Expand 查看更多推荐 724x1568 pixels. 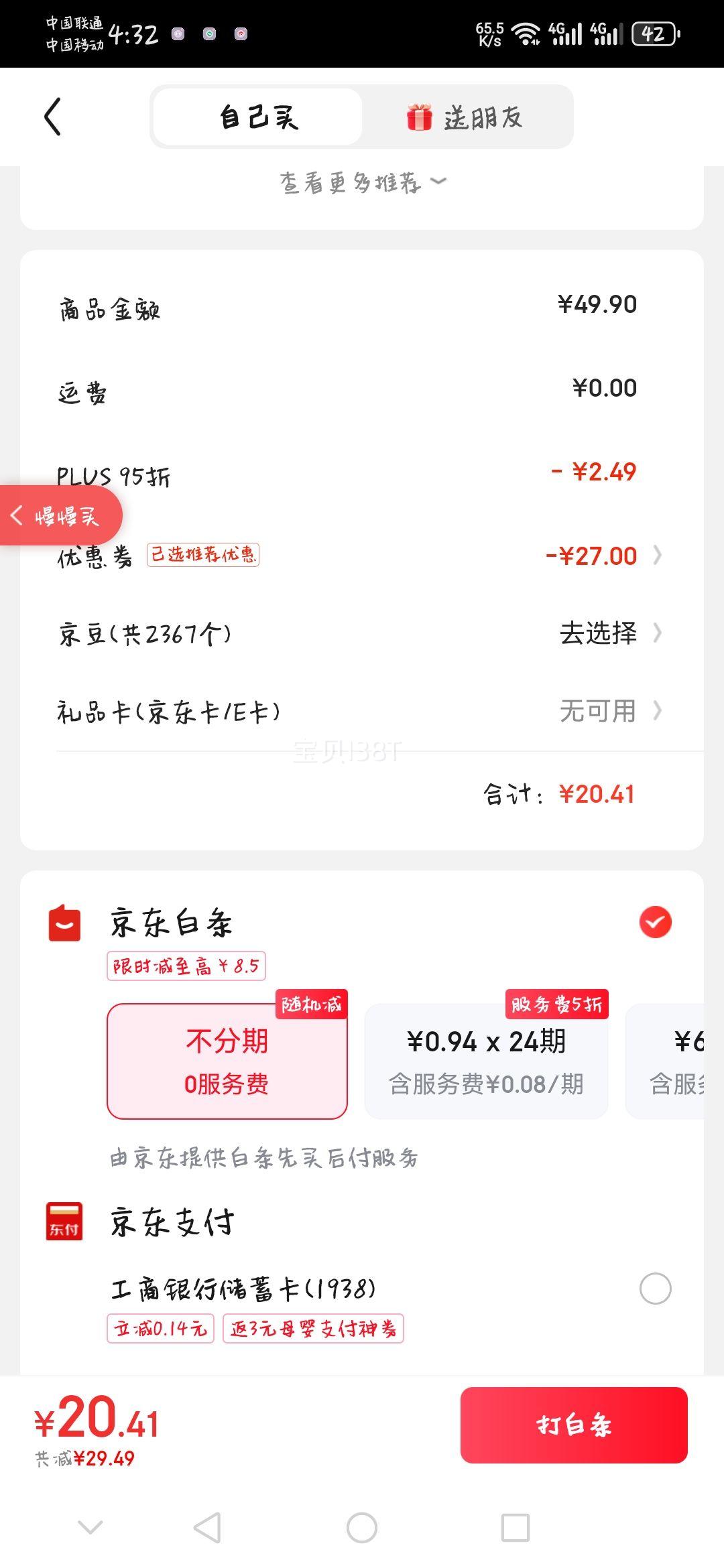(x=363, y=182)
